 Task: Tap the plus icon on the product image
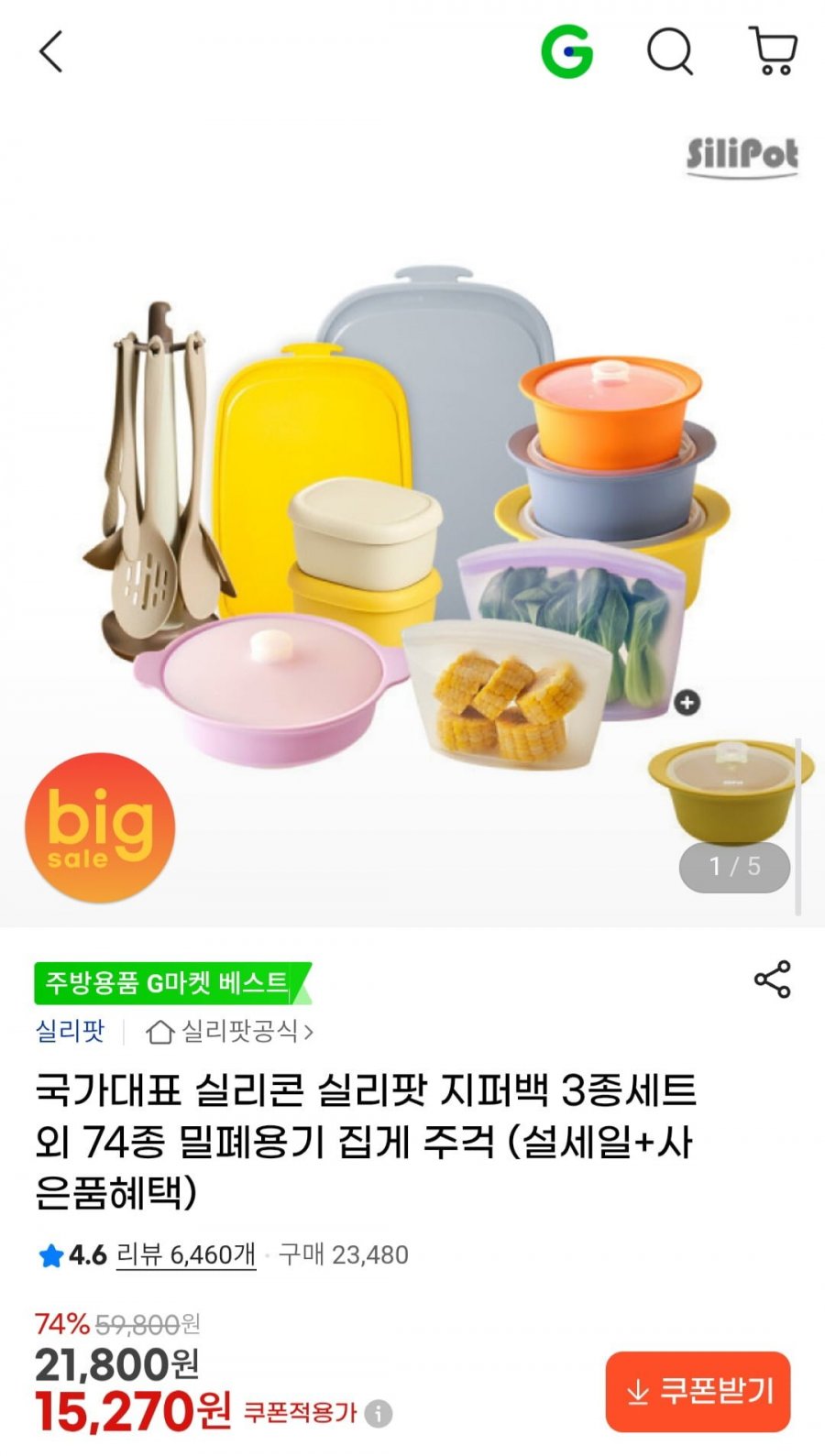tap(687, 703)
